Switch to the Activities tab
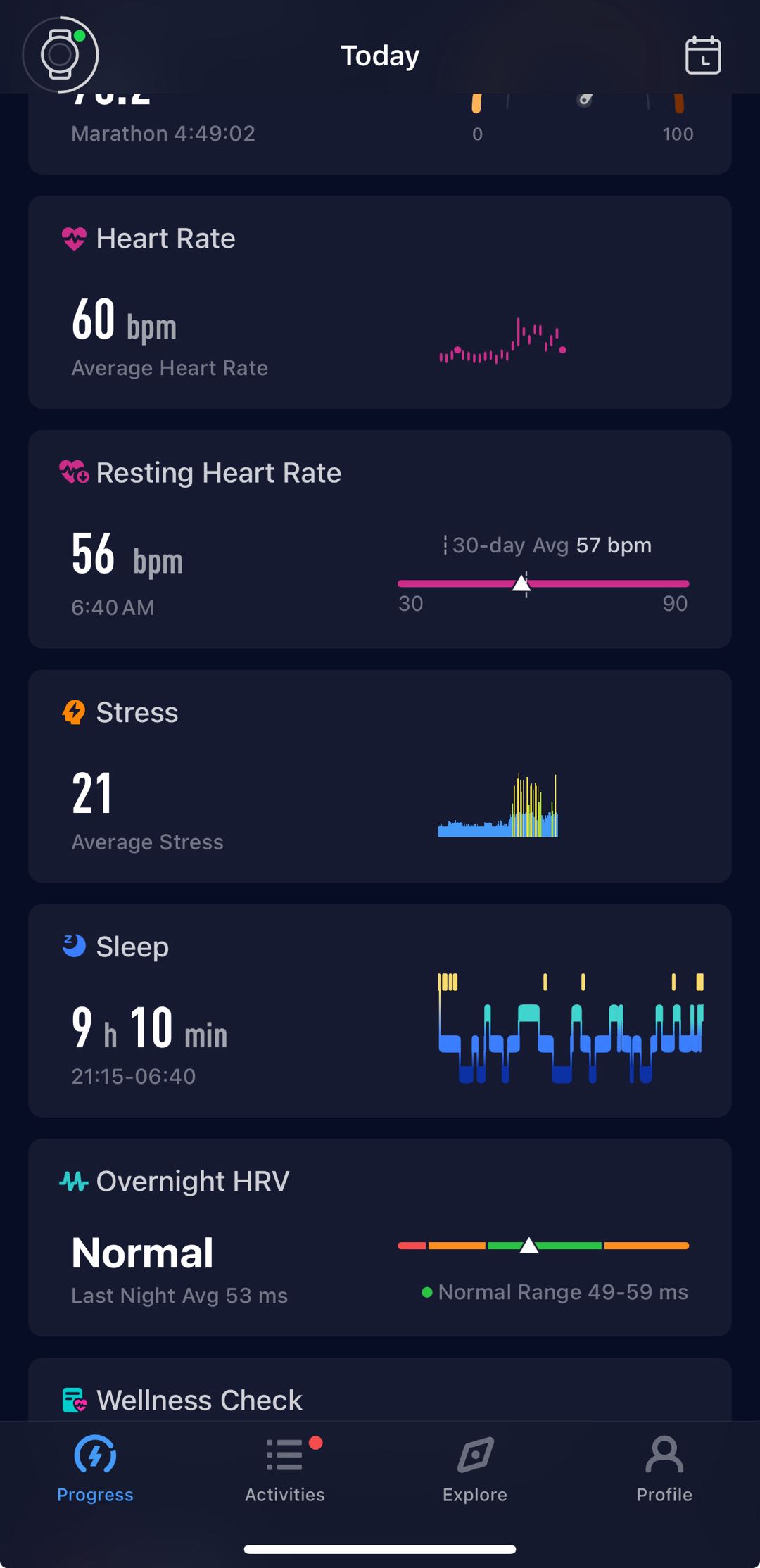Screen dimensions: 760x1568 (x=285, y=1469)
